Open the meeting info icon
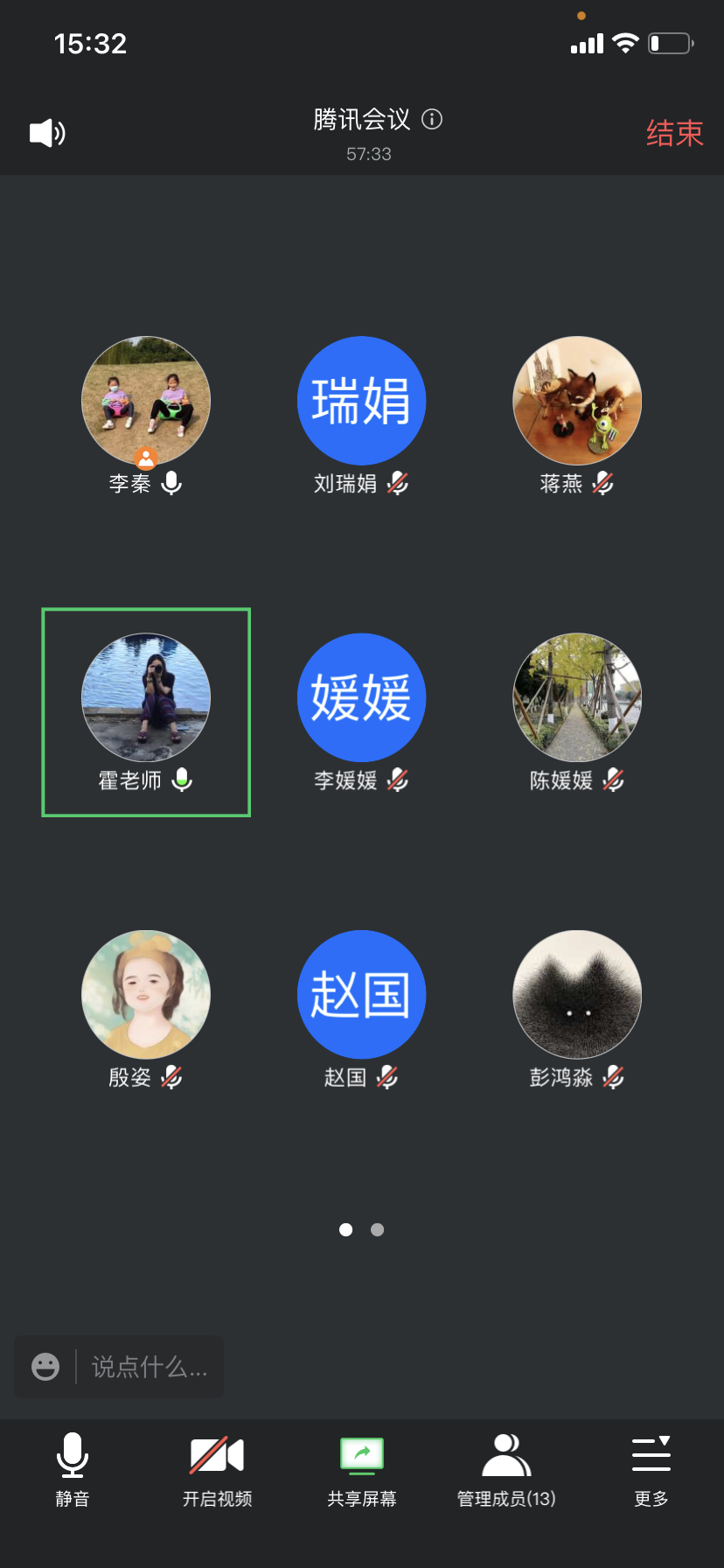The height and width of the screenshot is (1568, 724). [x=432, y=119]
